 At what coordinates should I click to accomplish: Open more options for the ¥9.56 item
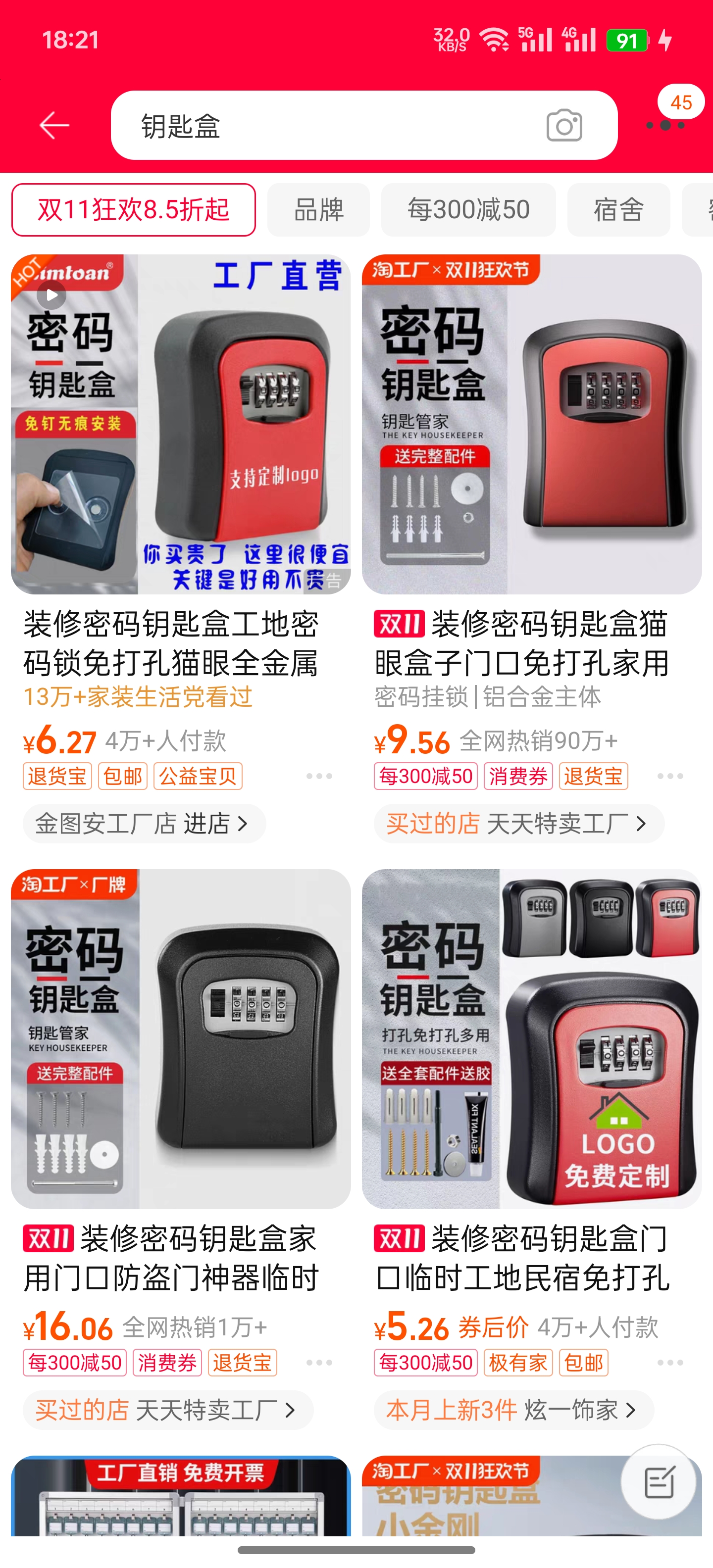(x=670, y=776)
